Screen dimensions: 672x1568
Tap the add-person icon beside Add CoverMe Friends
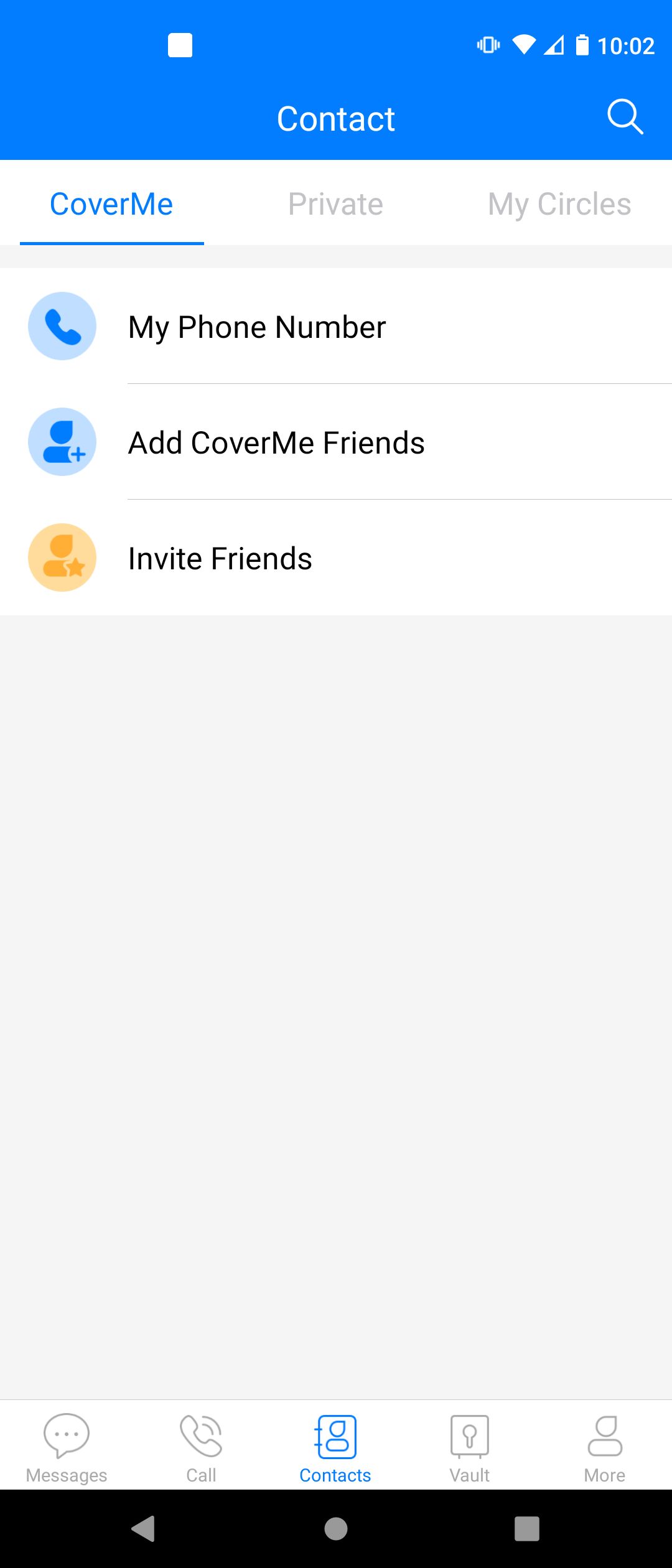point(62,442)
